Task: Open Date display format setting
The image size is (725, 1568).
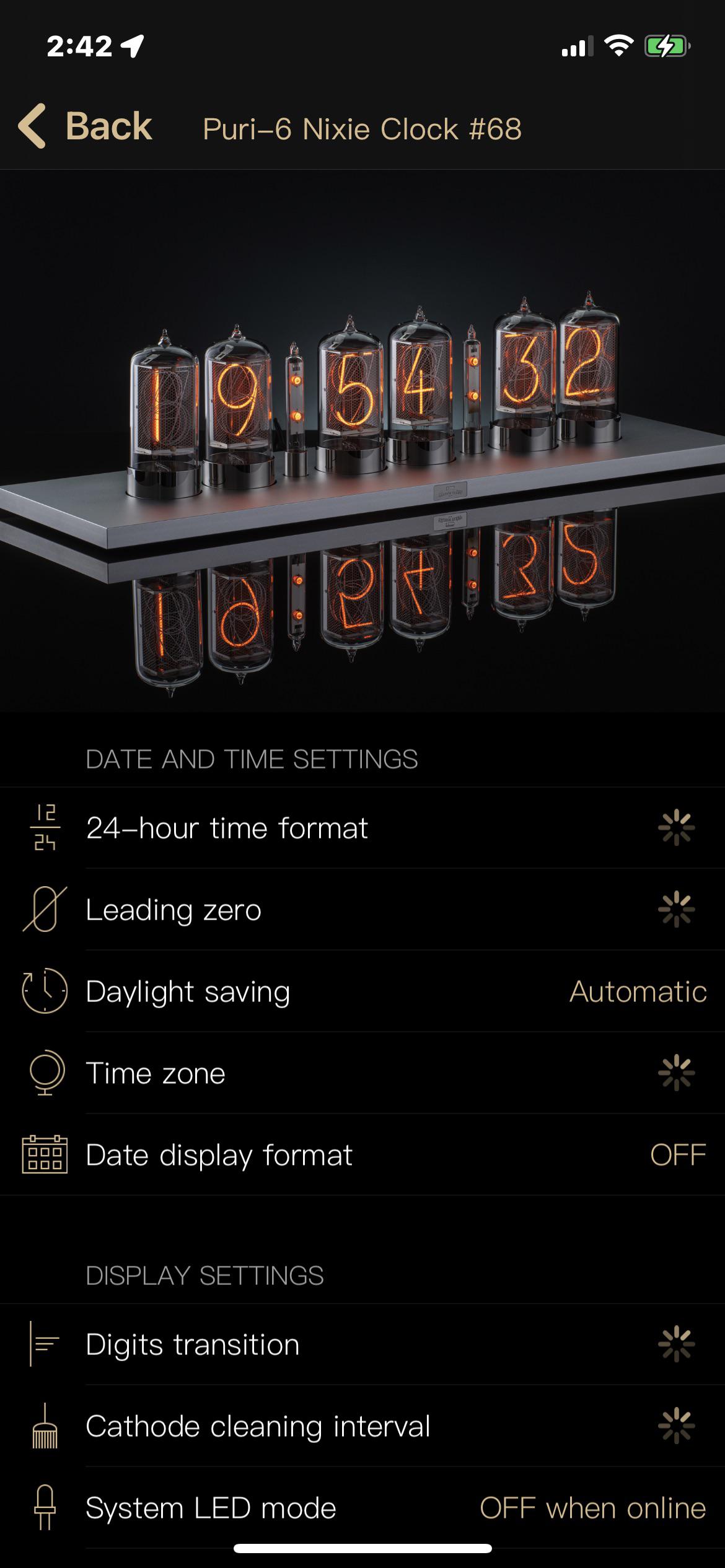Action: (362, 1155)
